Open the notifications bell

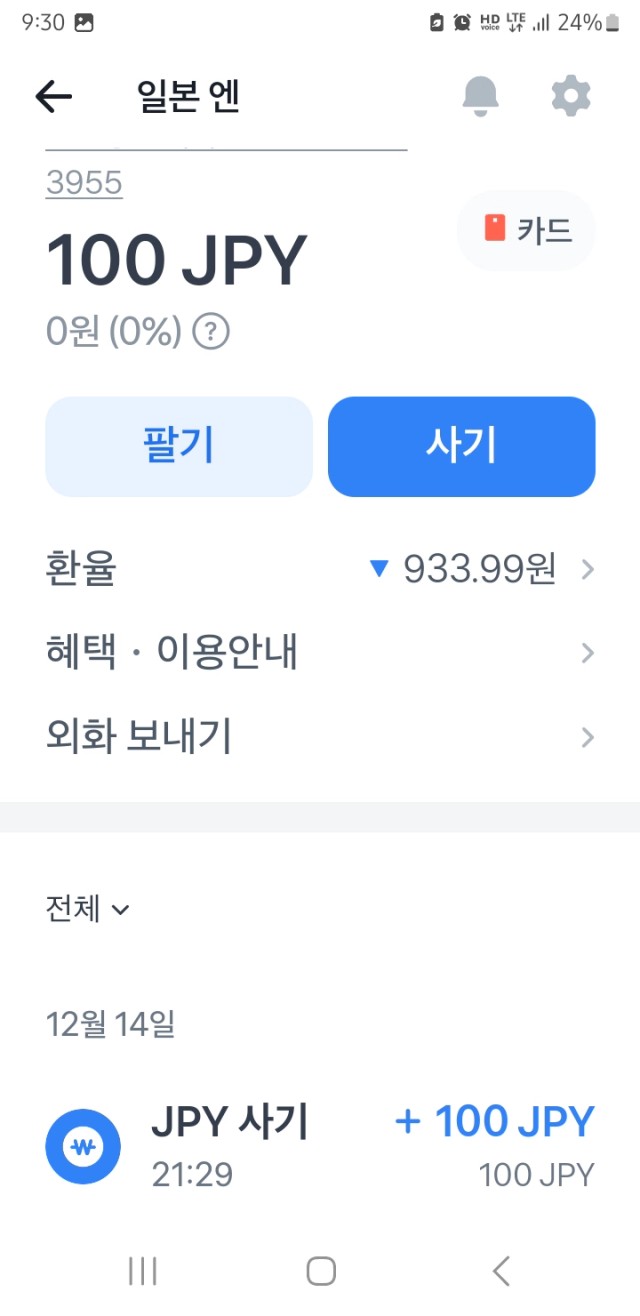click(480, 96)
